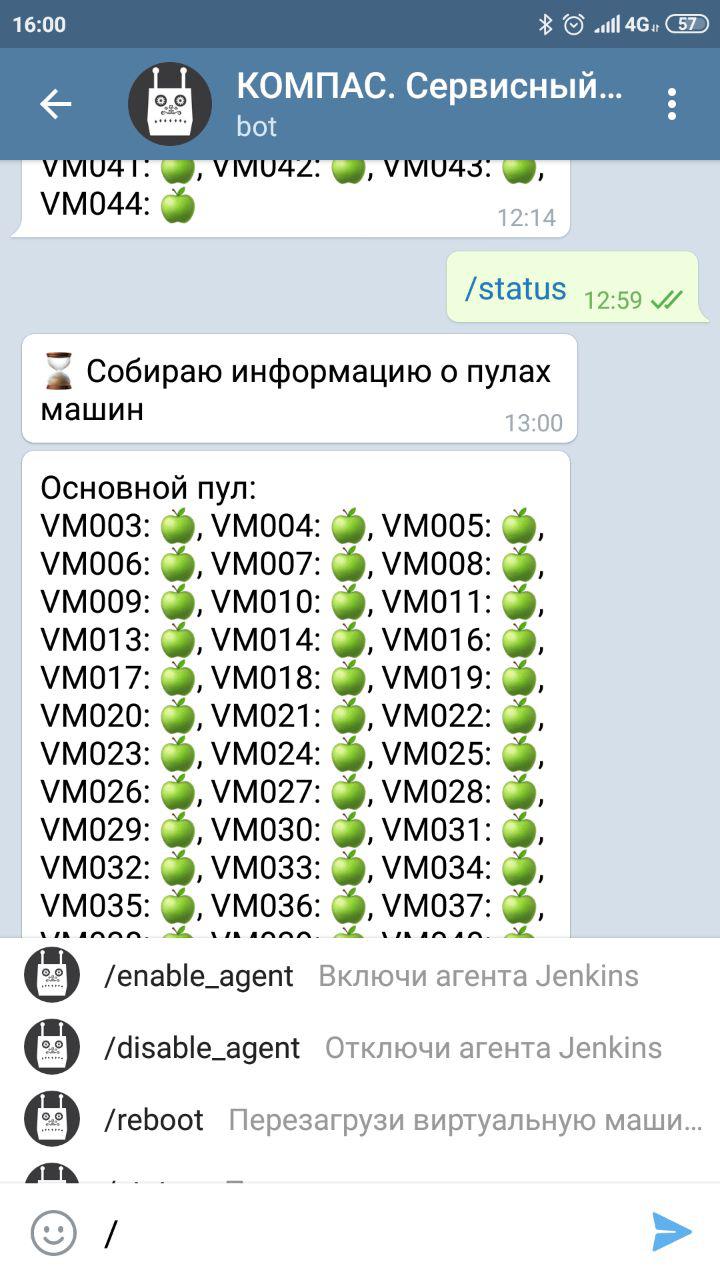Screen dimensions: 720x1280
Task: Open the emoji picker
Action: (x=53, y=1233)
